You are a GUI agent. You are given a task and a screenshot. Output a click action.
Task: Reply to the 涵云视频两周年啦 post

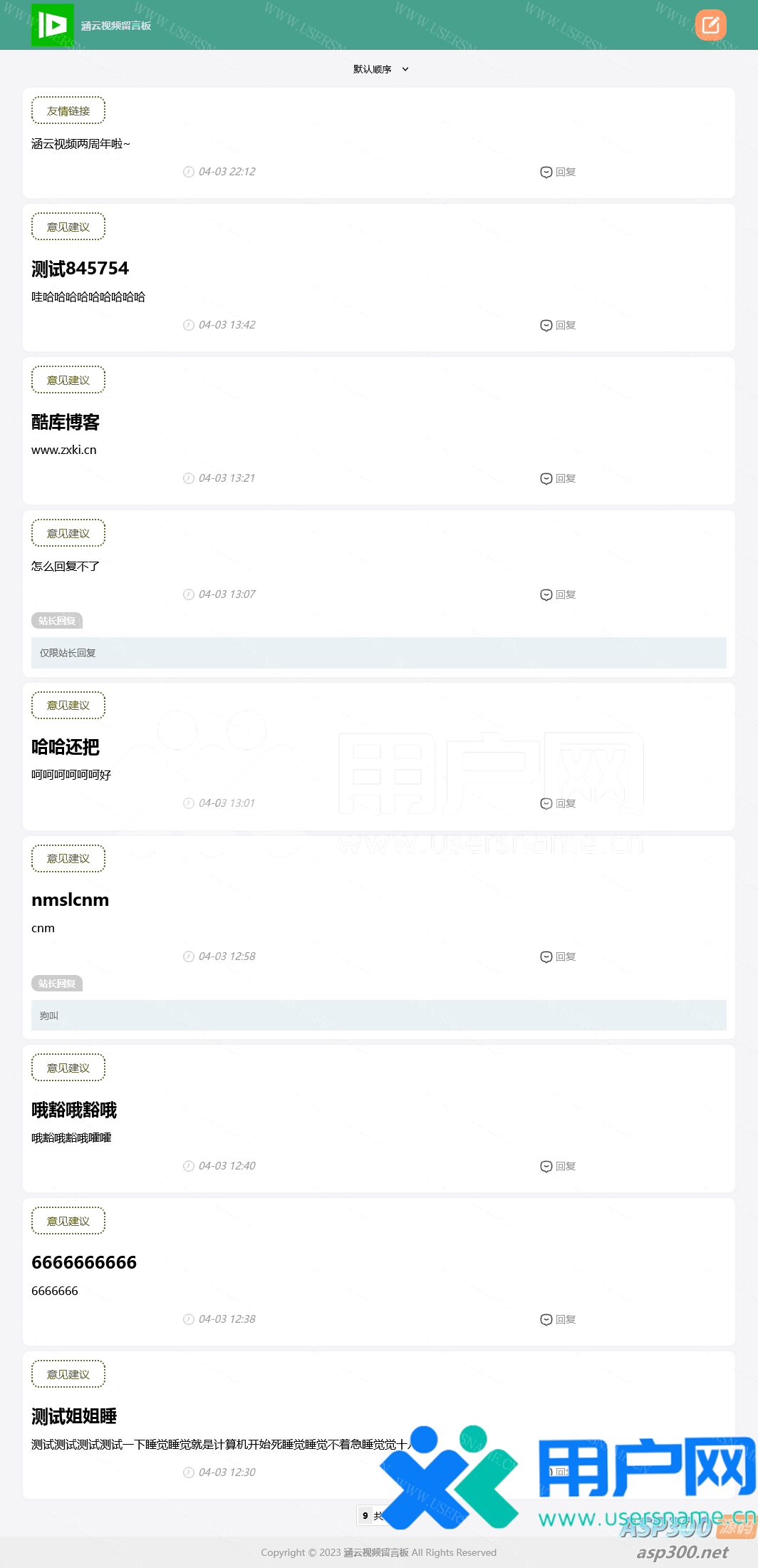(x=558, y=172)
